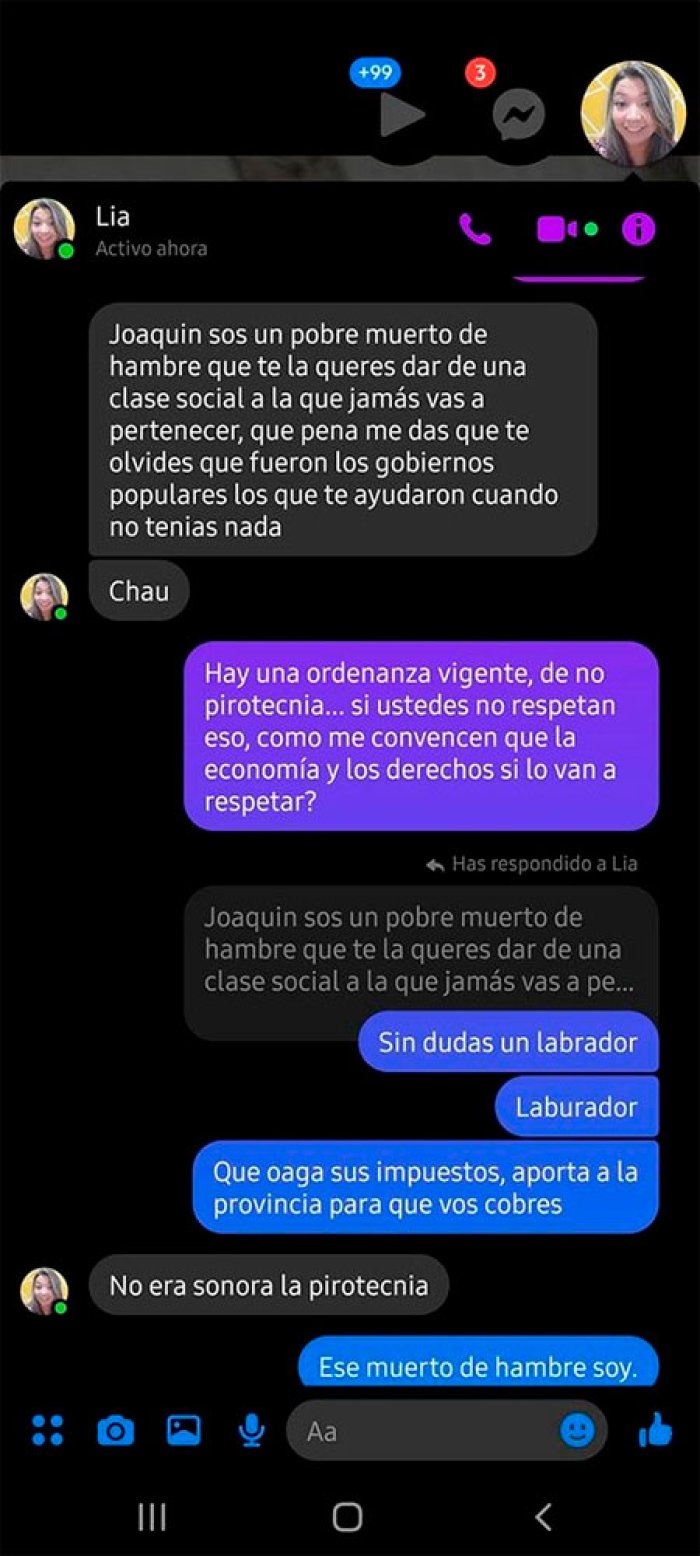Go to the home screen
Image resolution: width=700 pixels, height=1556 pixels.
click(347, 1517)
